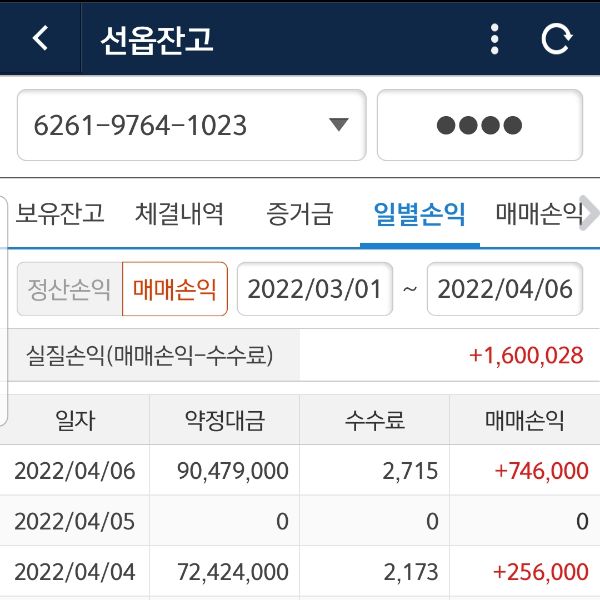Expand account dropdown 6261-9764-1023
Viewport: 600px width, 600px height.
pyautogui.click(x=192, y=125)
